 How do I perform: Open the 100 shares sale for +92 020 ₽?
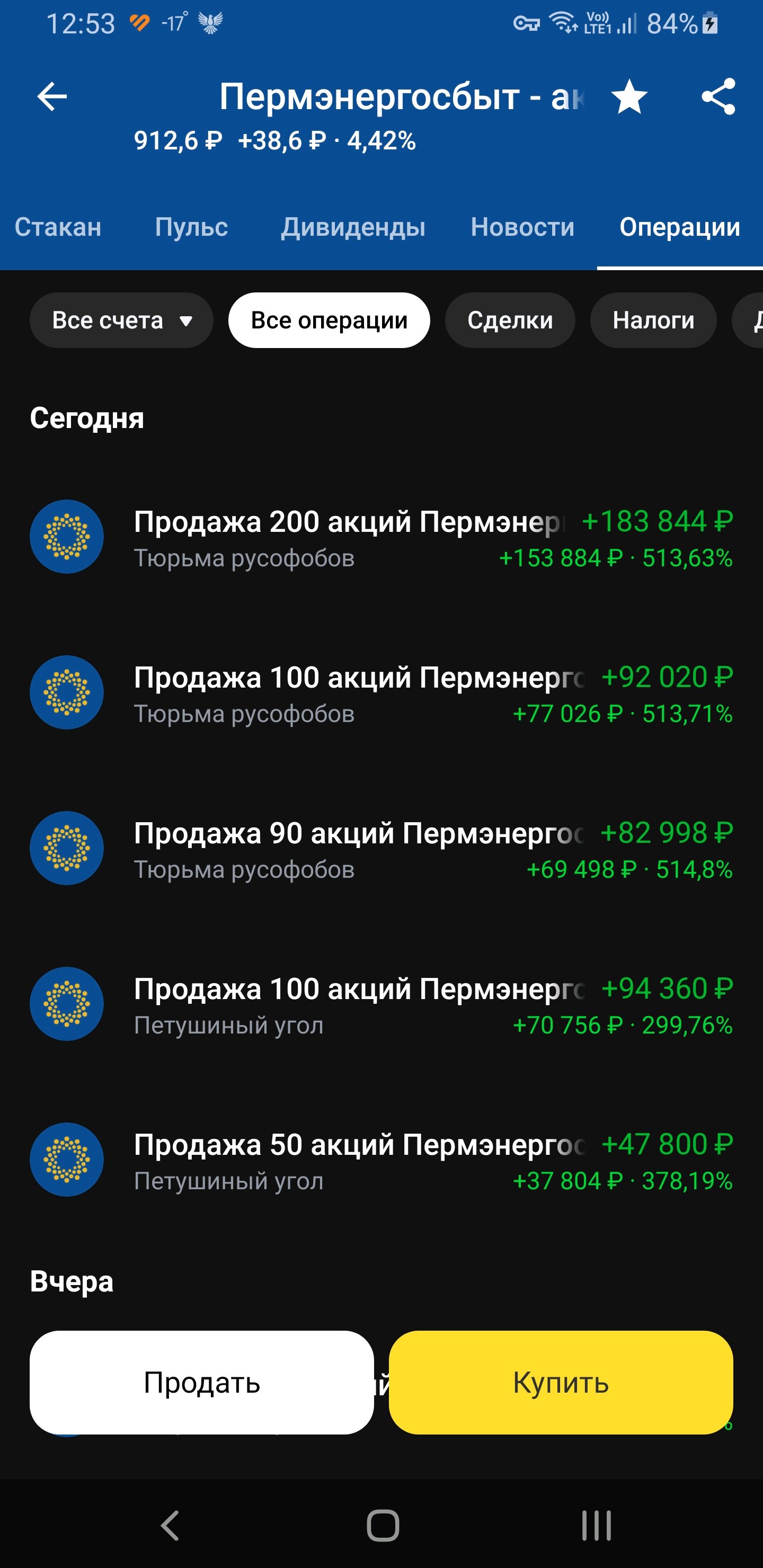[x=381, y=693]
